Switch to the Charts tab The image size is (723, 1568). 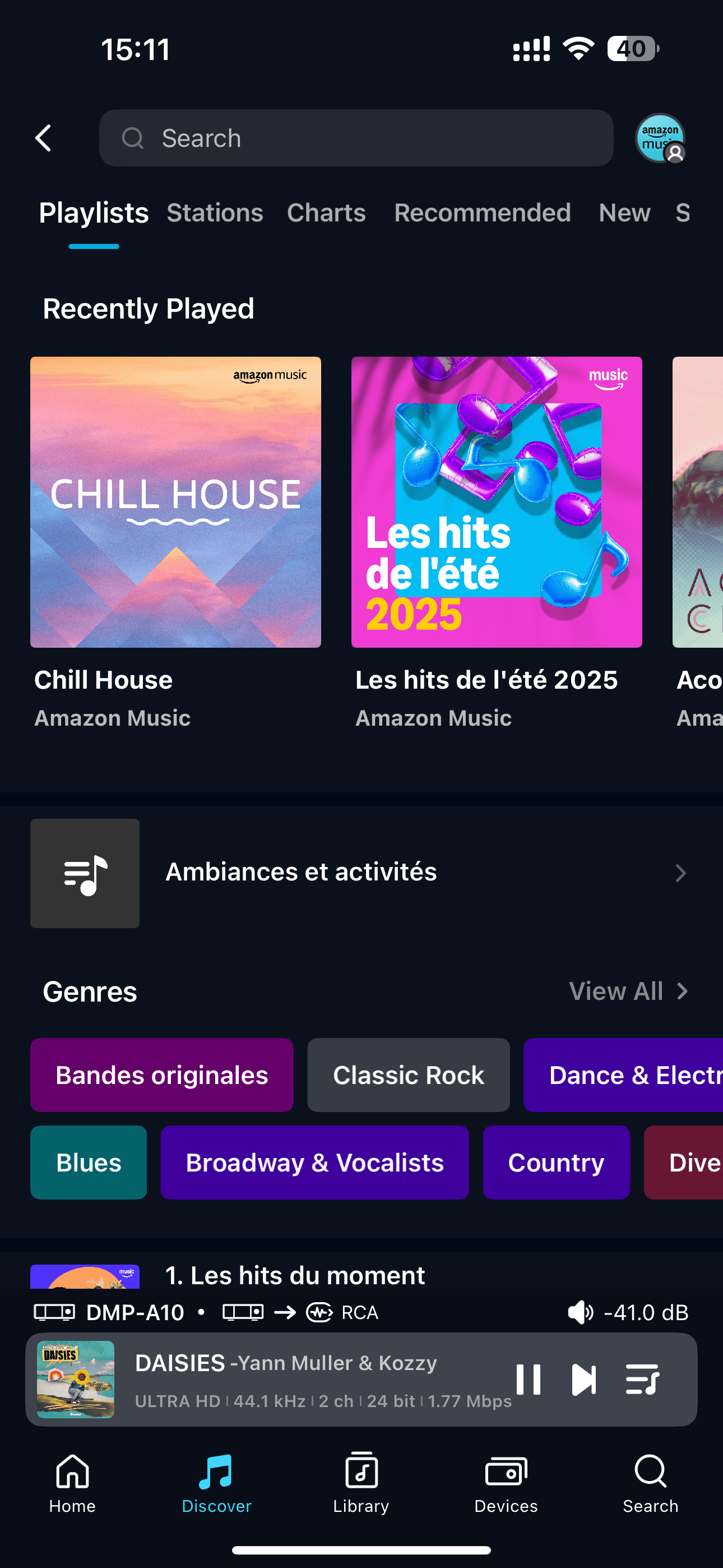[x=326, y=213]
